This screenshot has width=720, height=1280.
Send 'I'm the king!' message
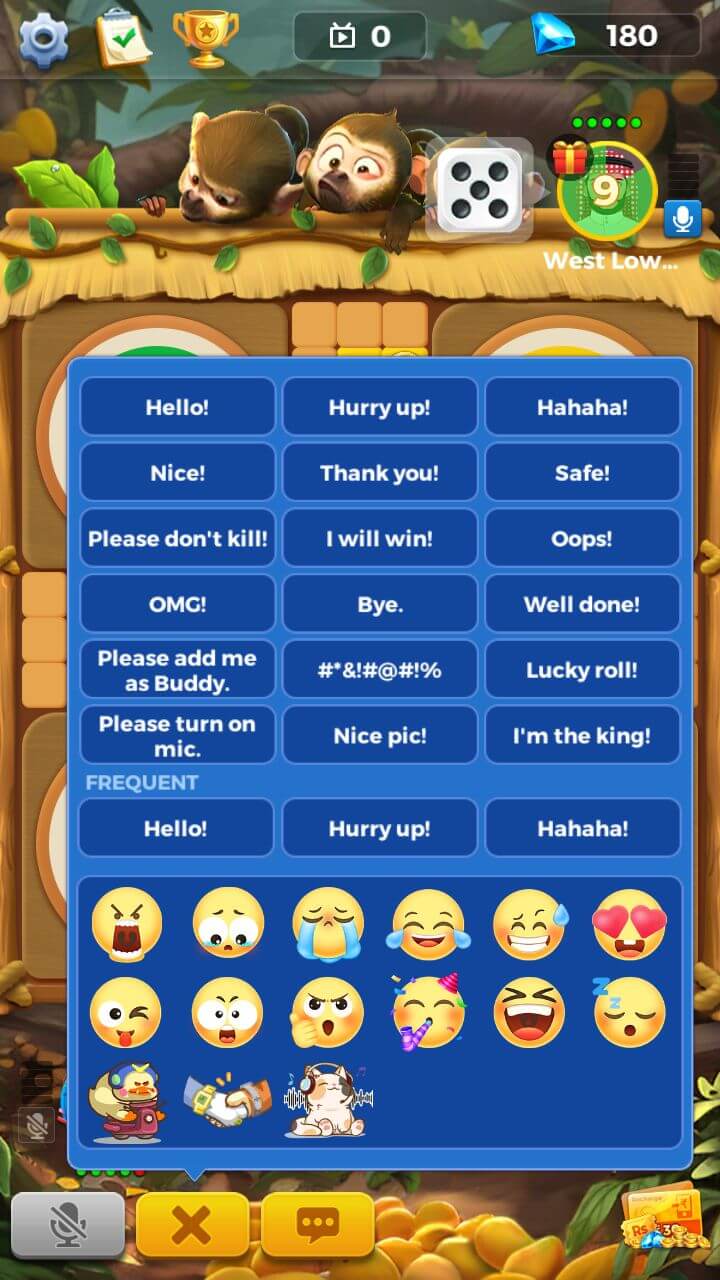(x=582, y=736)
